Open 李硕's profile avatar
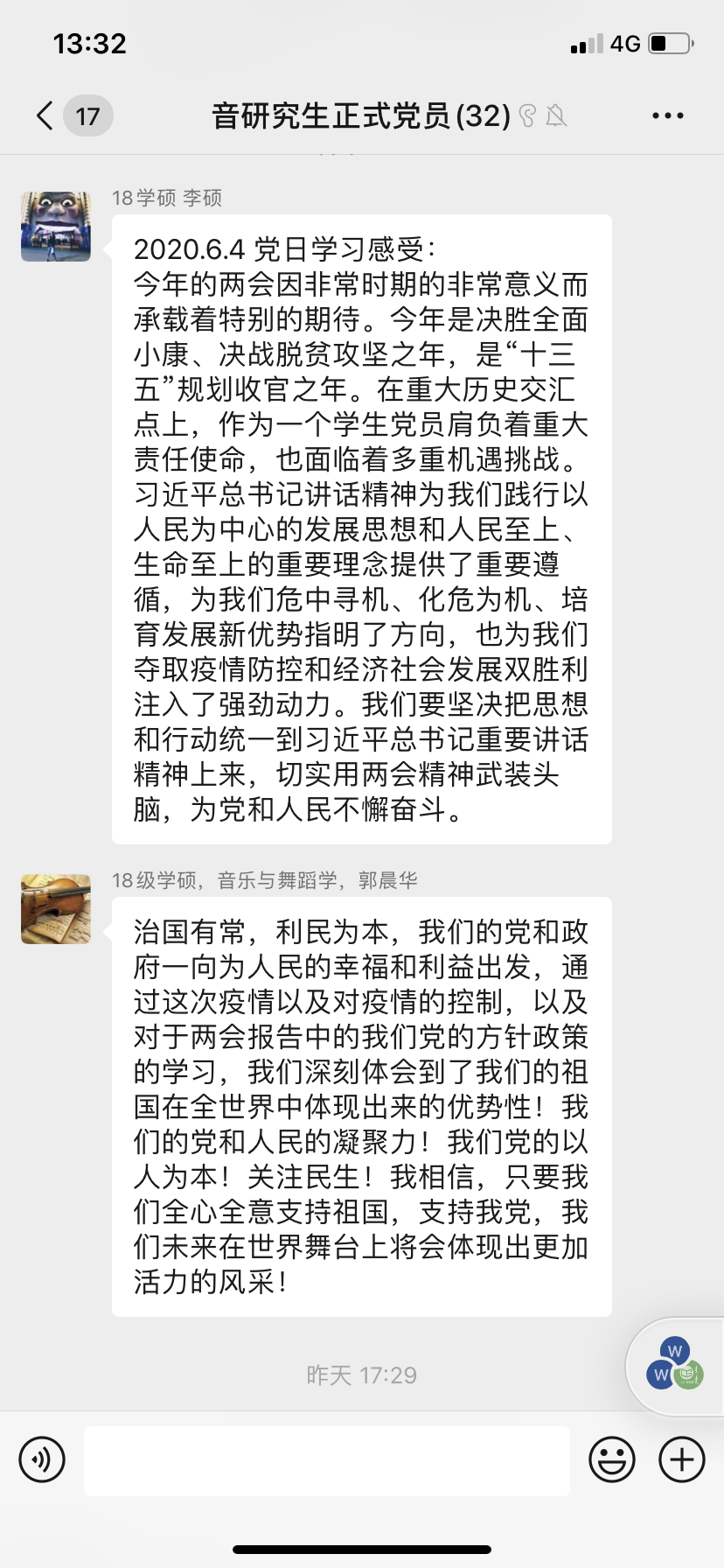This screenshot has height=1568, width=724. coord(56,227)
